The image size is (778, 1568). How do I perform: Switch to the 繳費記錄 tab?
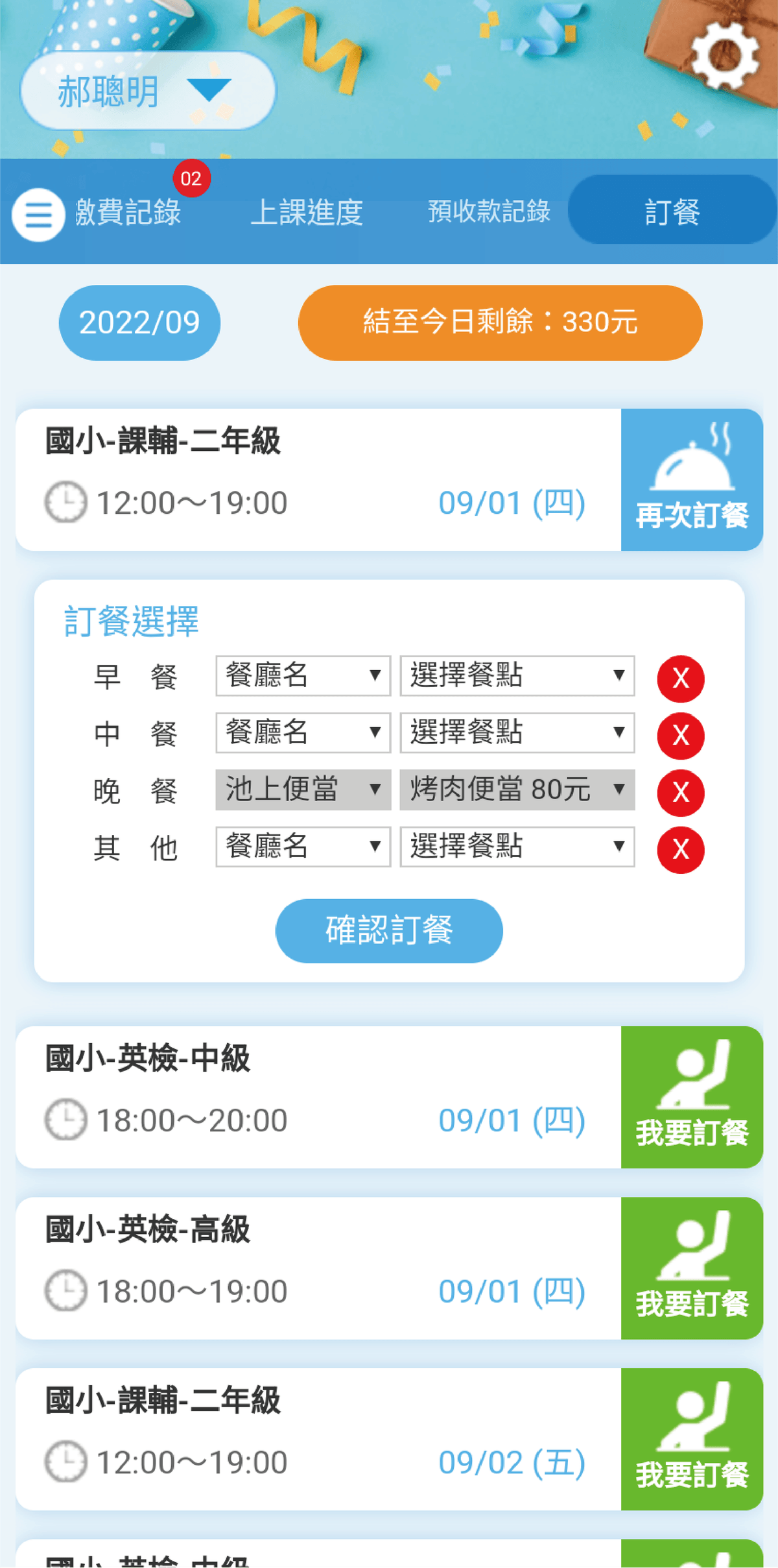[128, 212]
